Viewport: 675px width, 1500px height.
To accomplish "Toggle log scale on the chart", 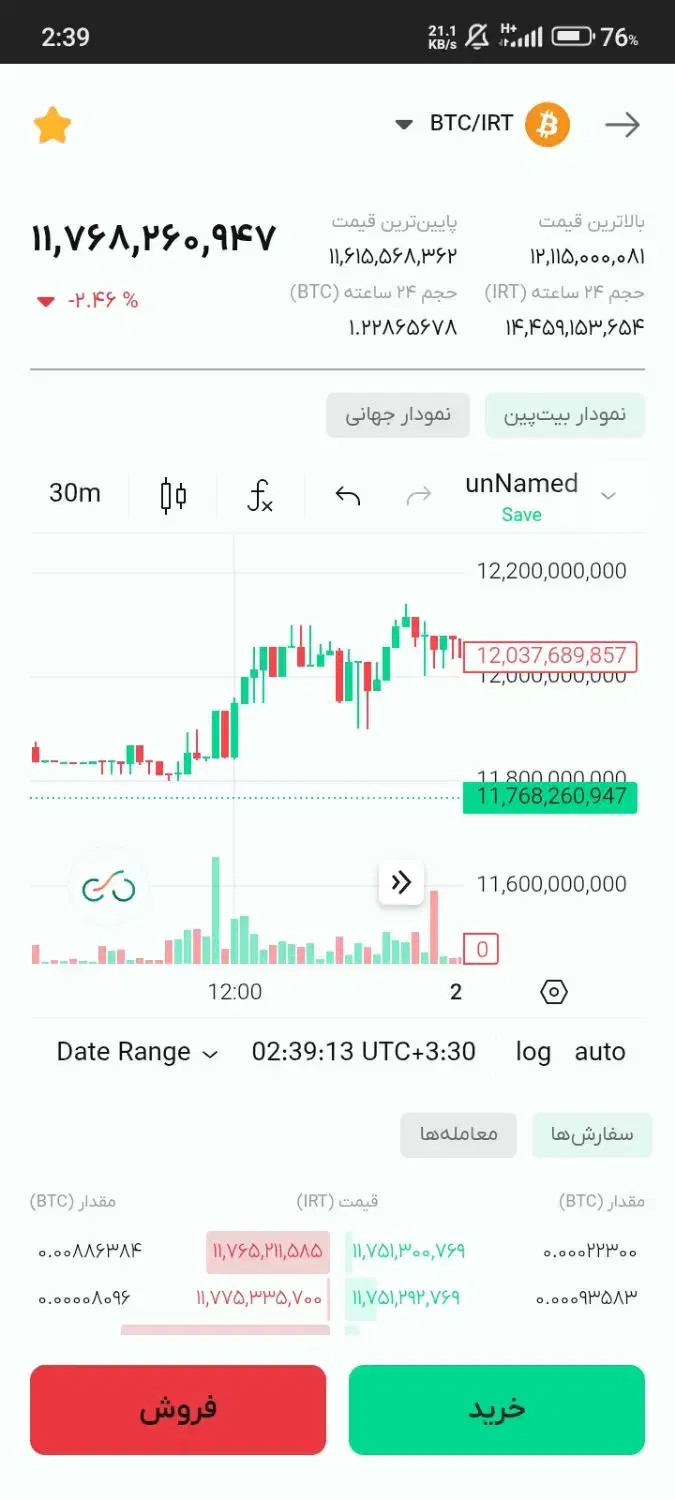I will point(533,1052).
